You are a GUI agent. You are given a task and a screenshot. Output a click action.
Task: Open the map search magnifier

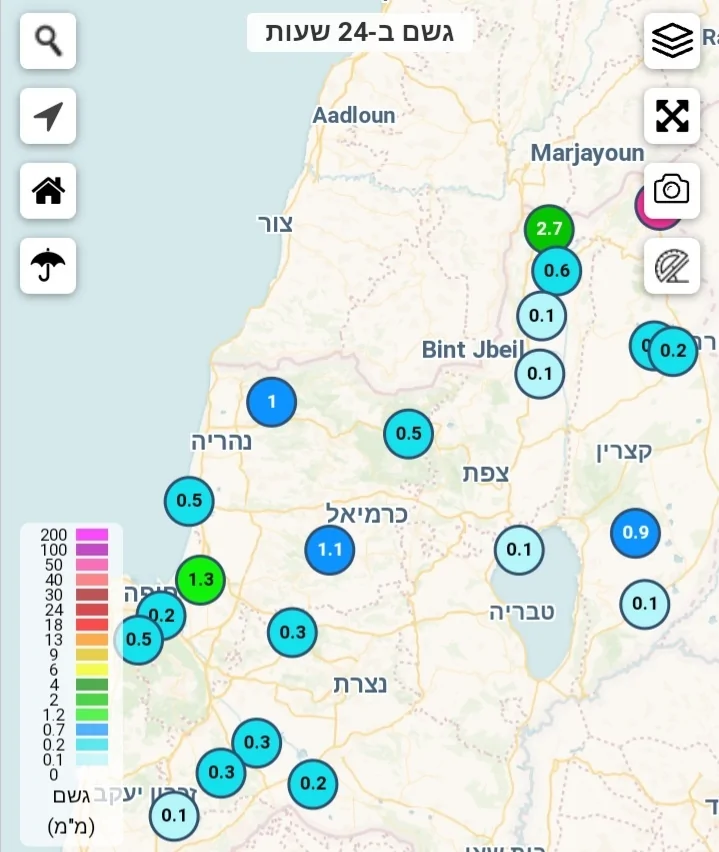[48, 41]
